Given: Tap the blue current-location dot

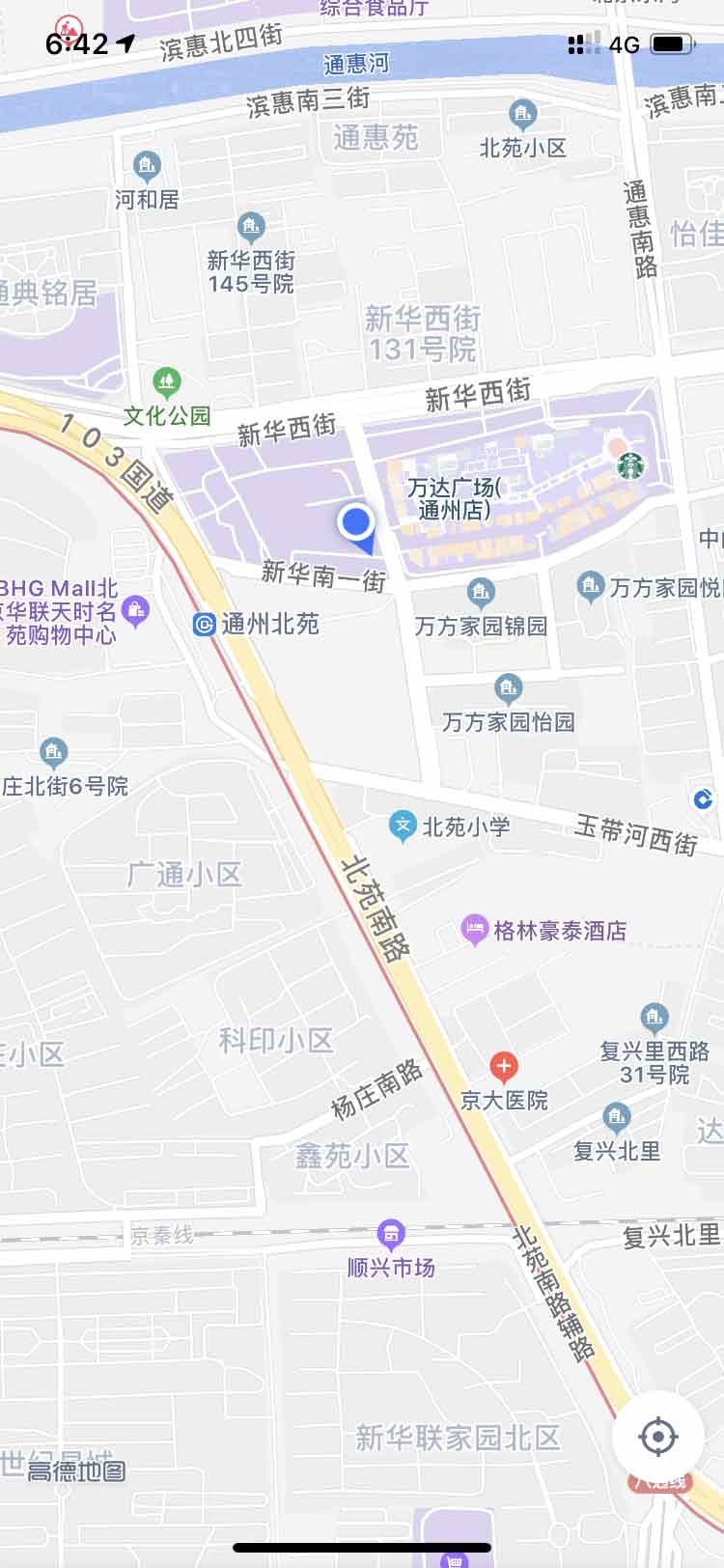Looking at the screenshot, I should tap(356, 522).
